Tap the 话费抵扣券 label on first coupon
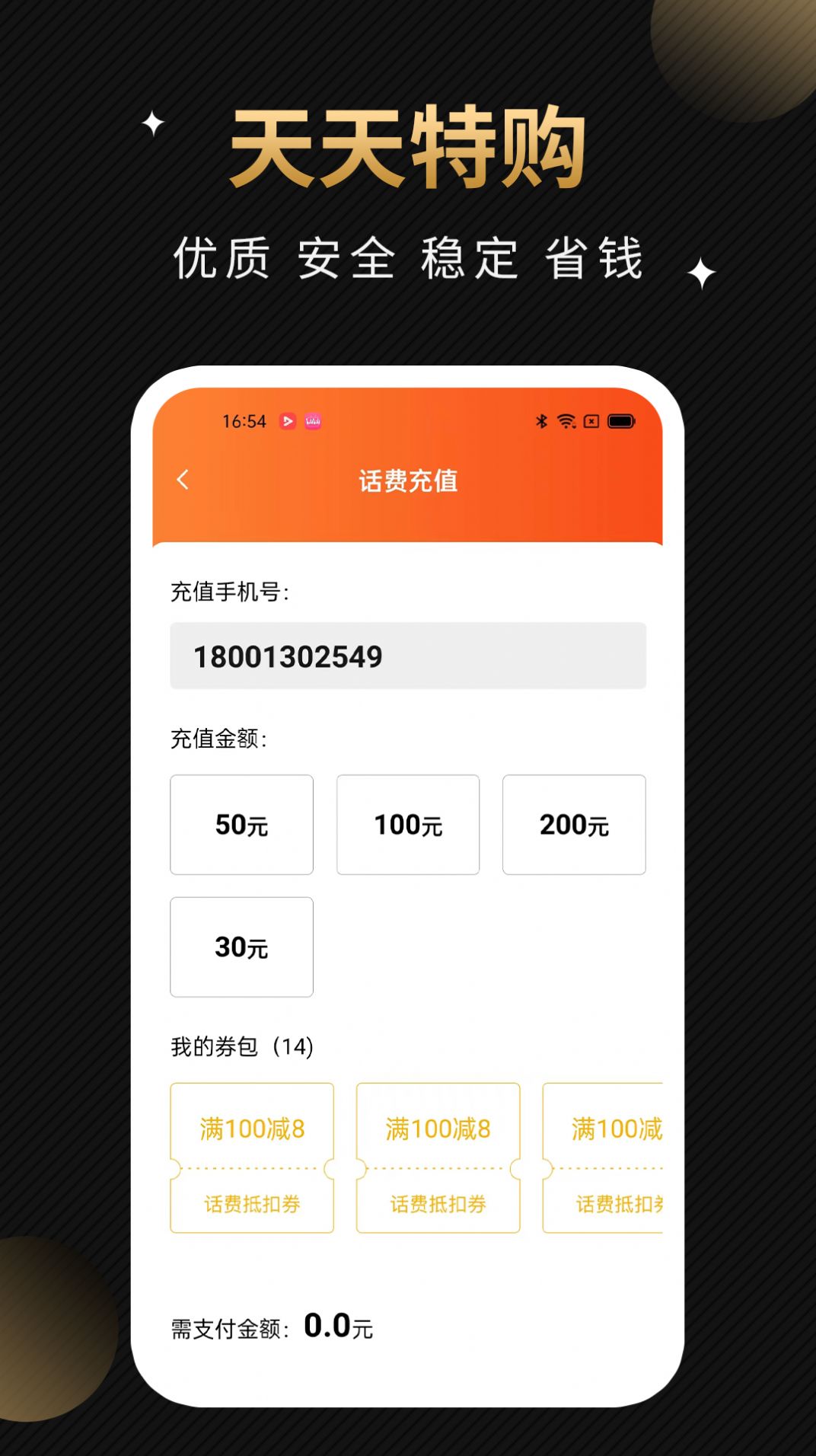Screen dimensions: 816x1456 pyautogui.click(x=252, y=1205)
